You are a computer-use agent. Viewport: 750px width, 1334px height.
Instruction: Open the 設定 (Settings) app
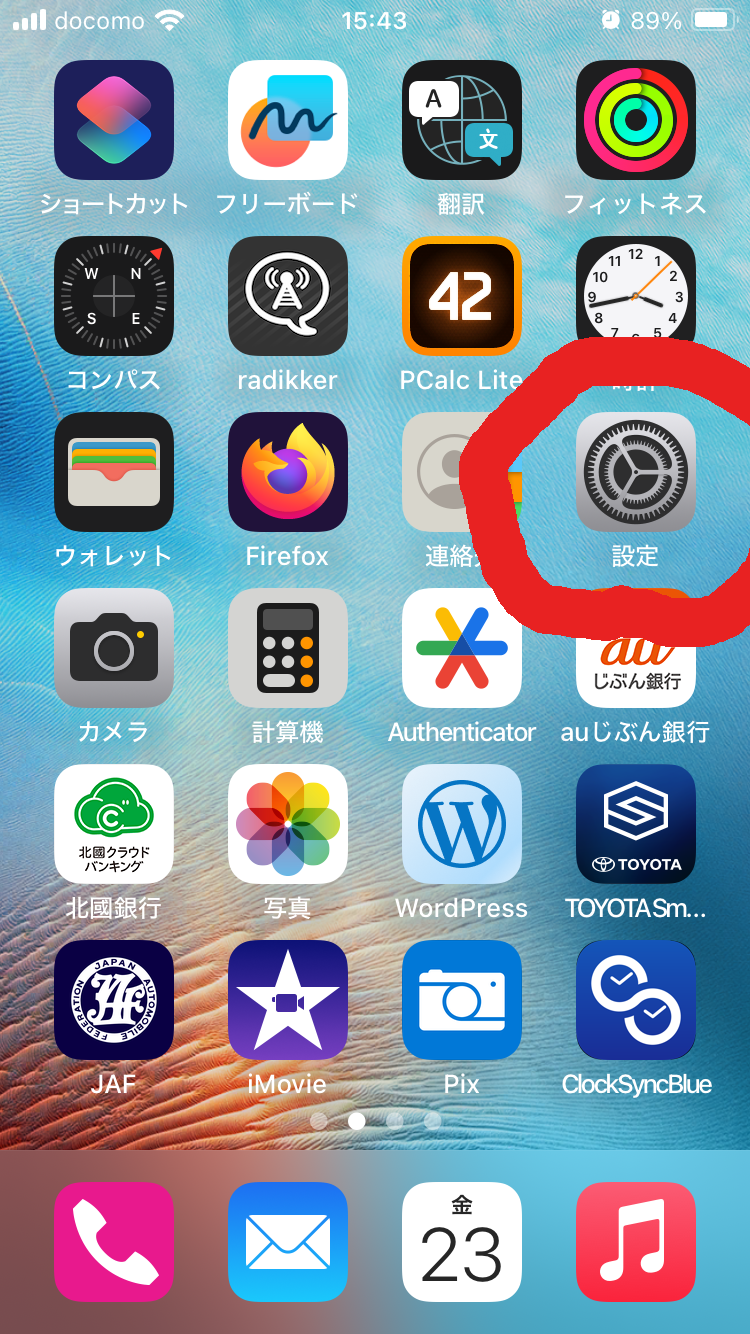click(x=635, y=472)
